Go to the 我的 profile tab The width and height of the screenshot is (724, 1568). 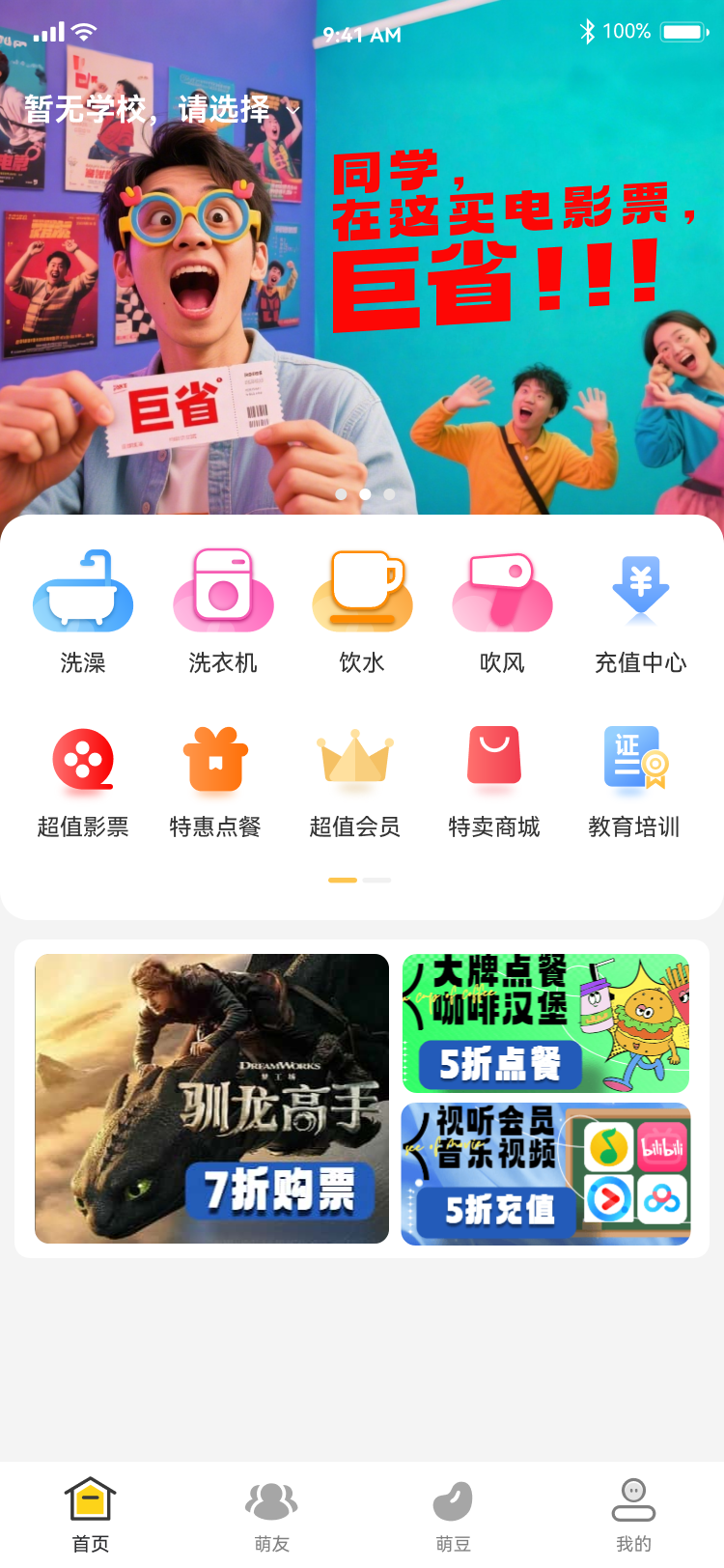point(633,1516)
